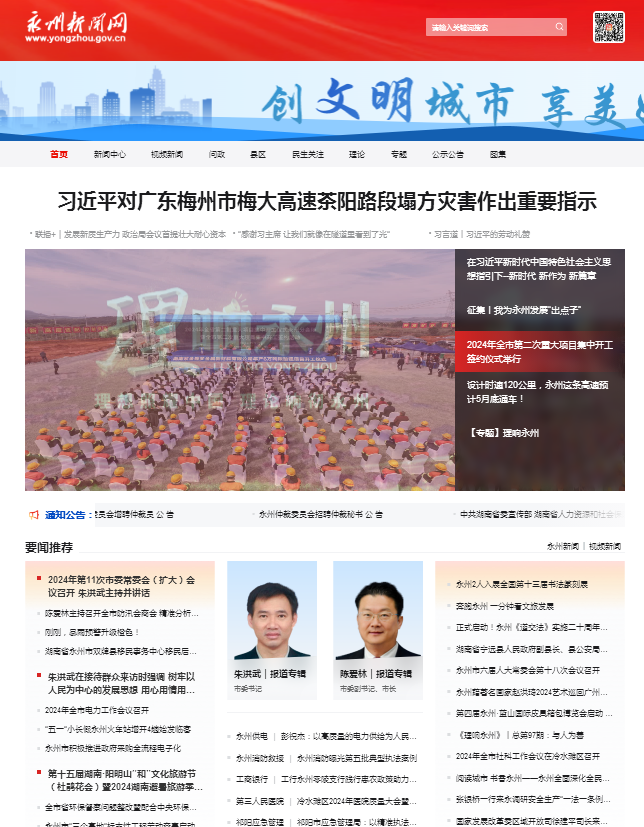The height and width of the screenshot is (827, 644).
Task: Open headline about 梅大高速茶阳路段塌方灾害
Action: pyautogui.click(x=327, y=201)
